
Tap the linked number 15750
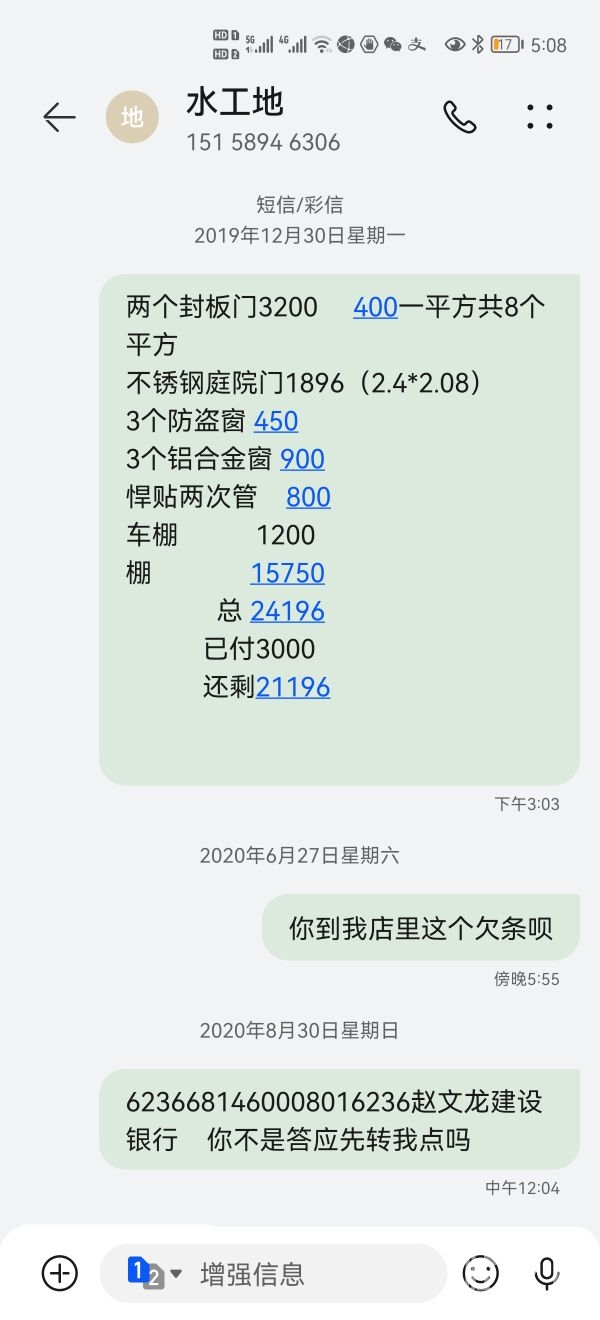point(288,573)
